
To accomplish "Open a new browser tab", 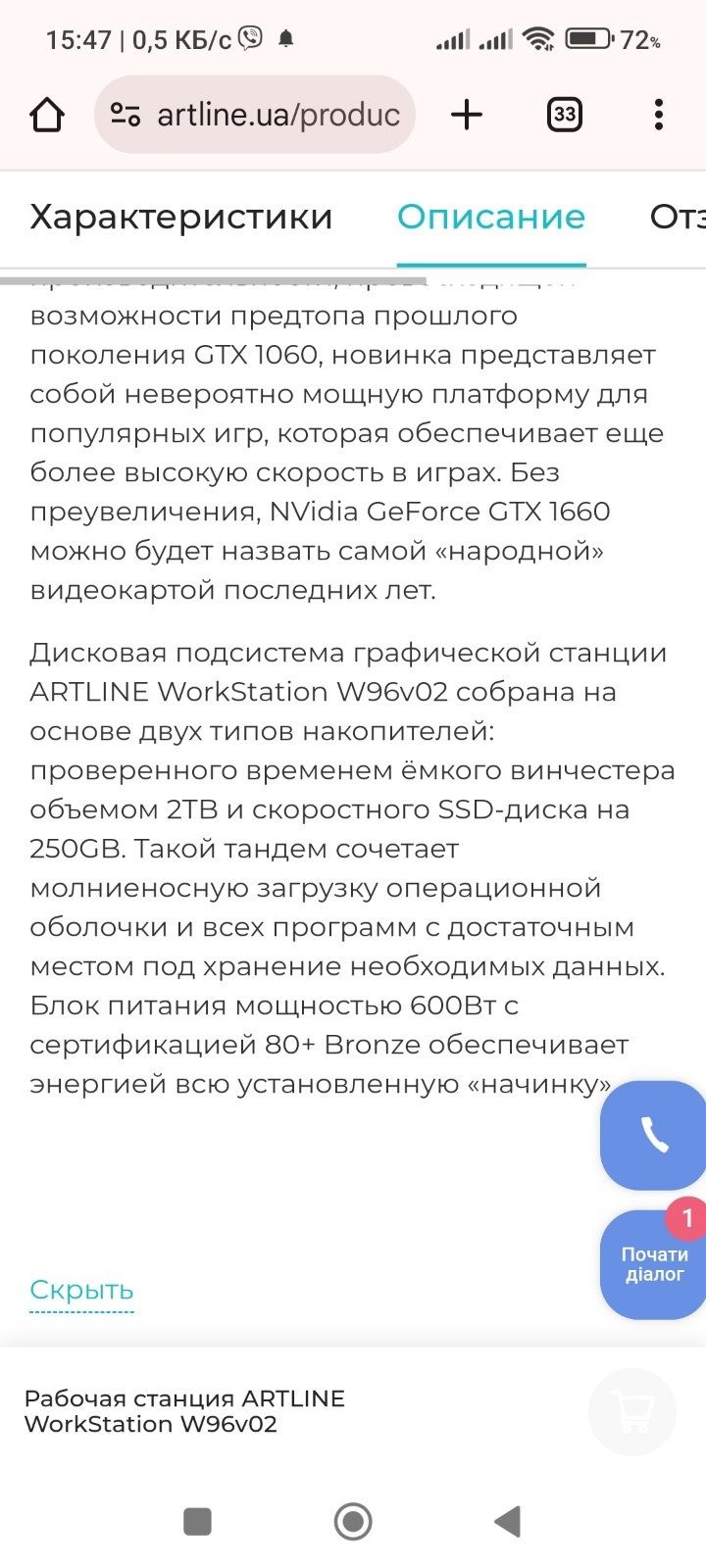I will pos(467,116).
